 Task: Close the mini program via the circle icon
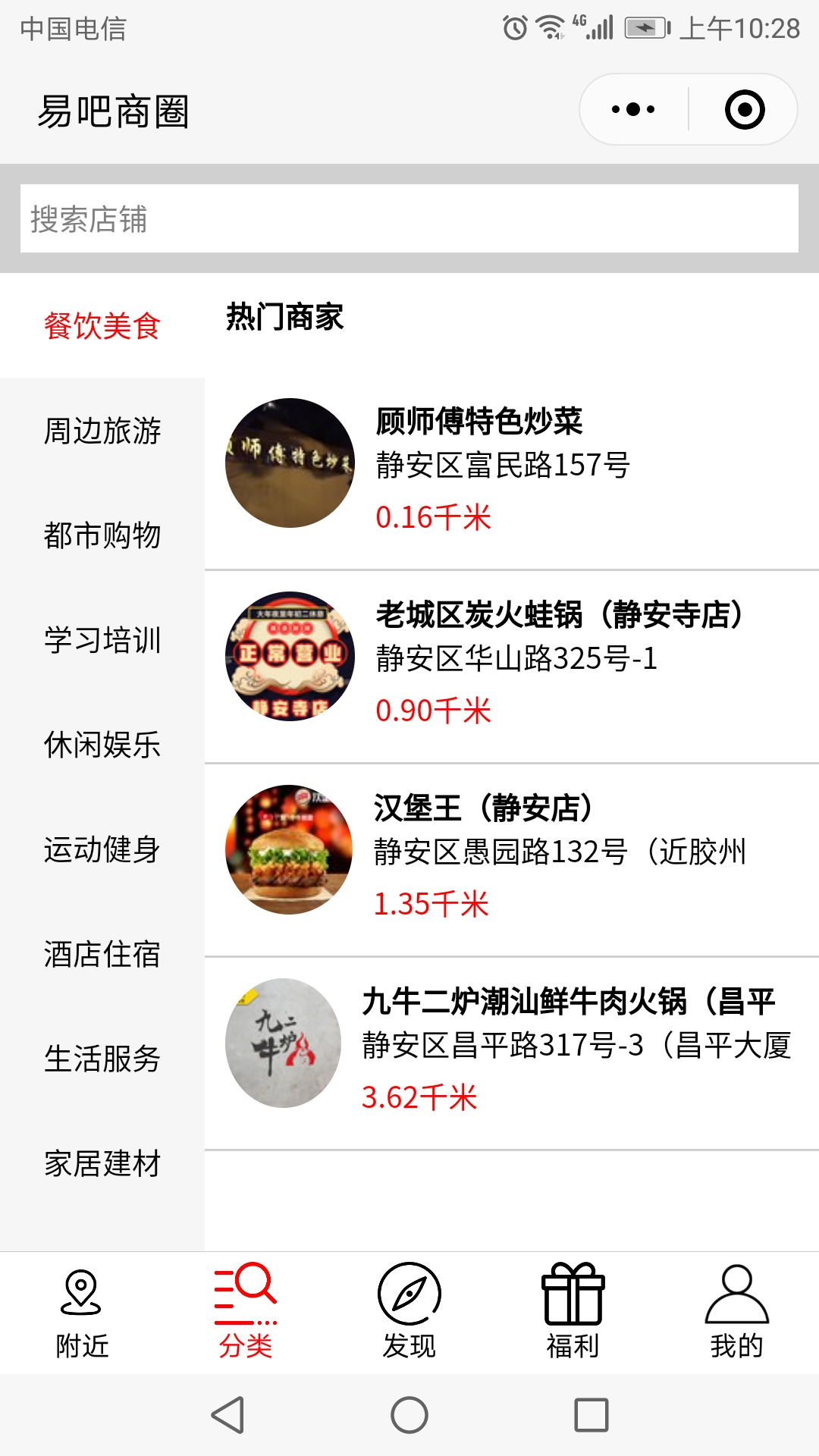point(744,110)
